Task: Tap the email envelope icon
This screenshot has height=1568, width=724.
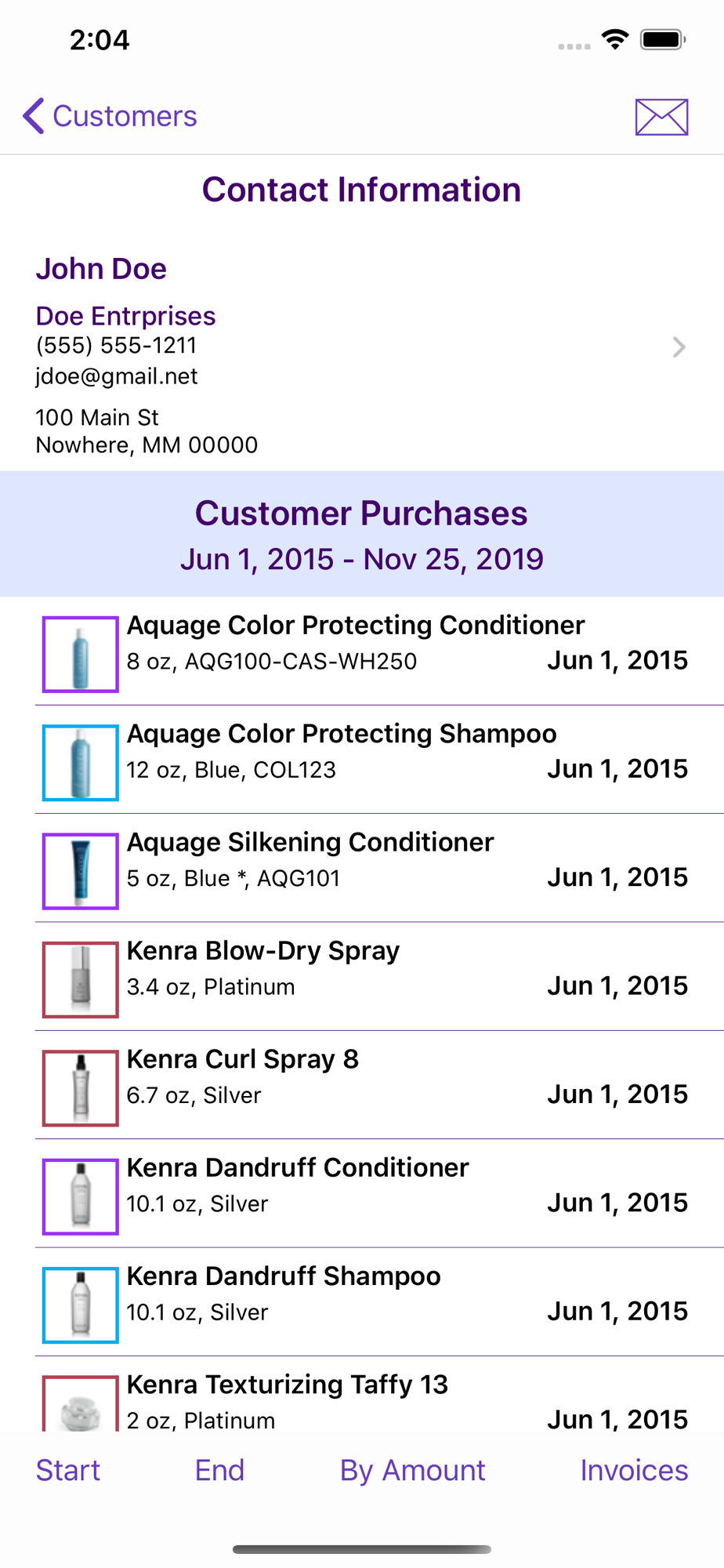Action: (x=661, y=117)
